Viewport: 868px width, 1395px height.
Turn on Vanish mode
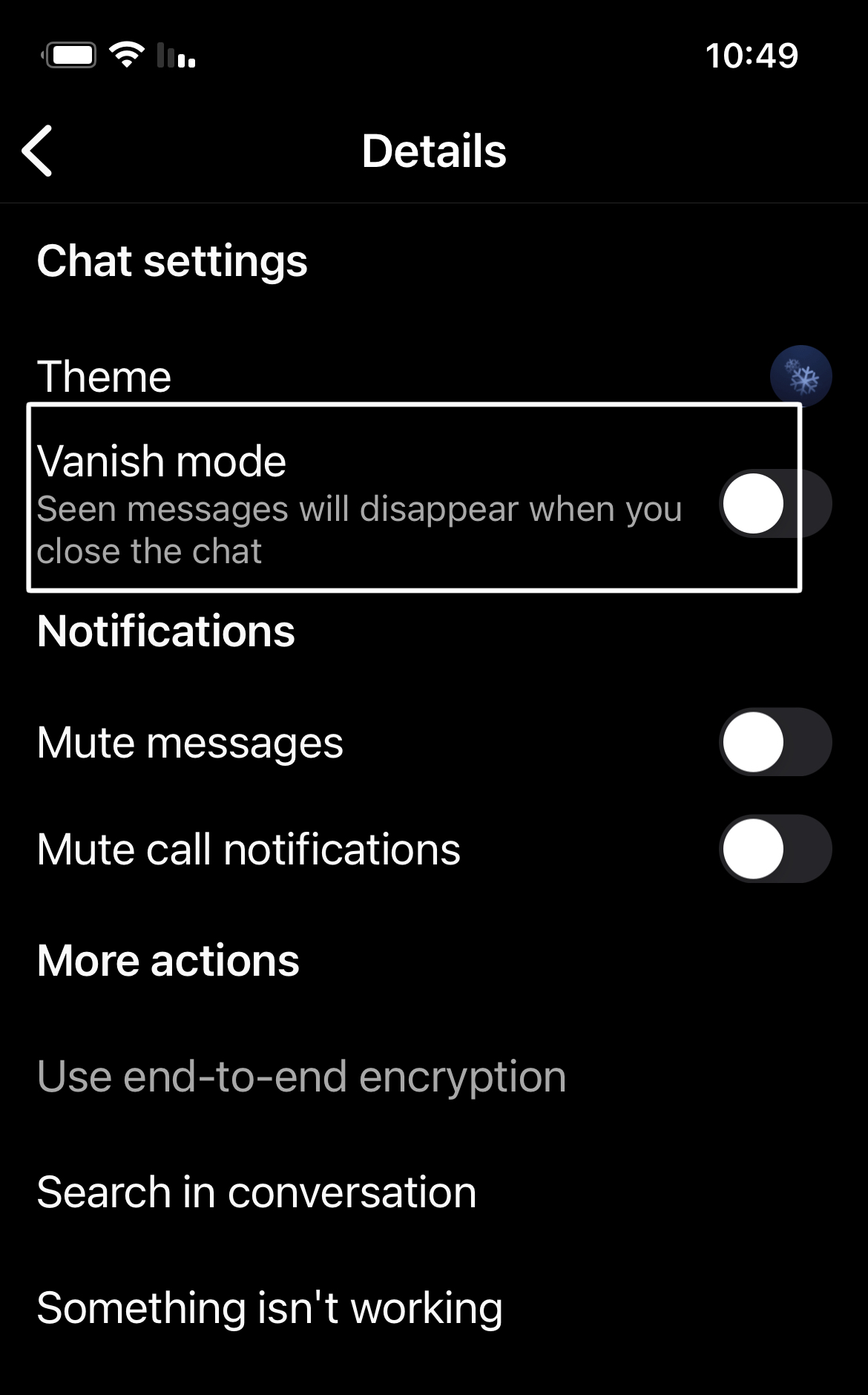click(x=775, y=504)
